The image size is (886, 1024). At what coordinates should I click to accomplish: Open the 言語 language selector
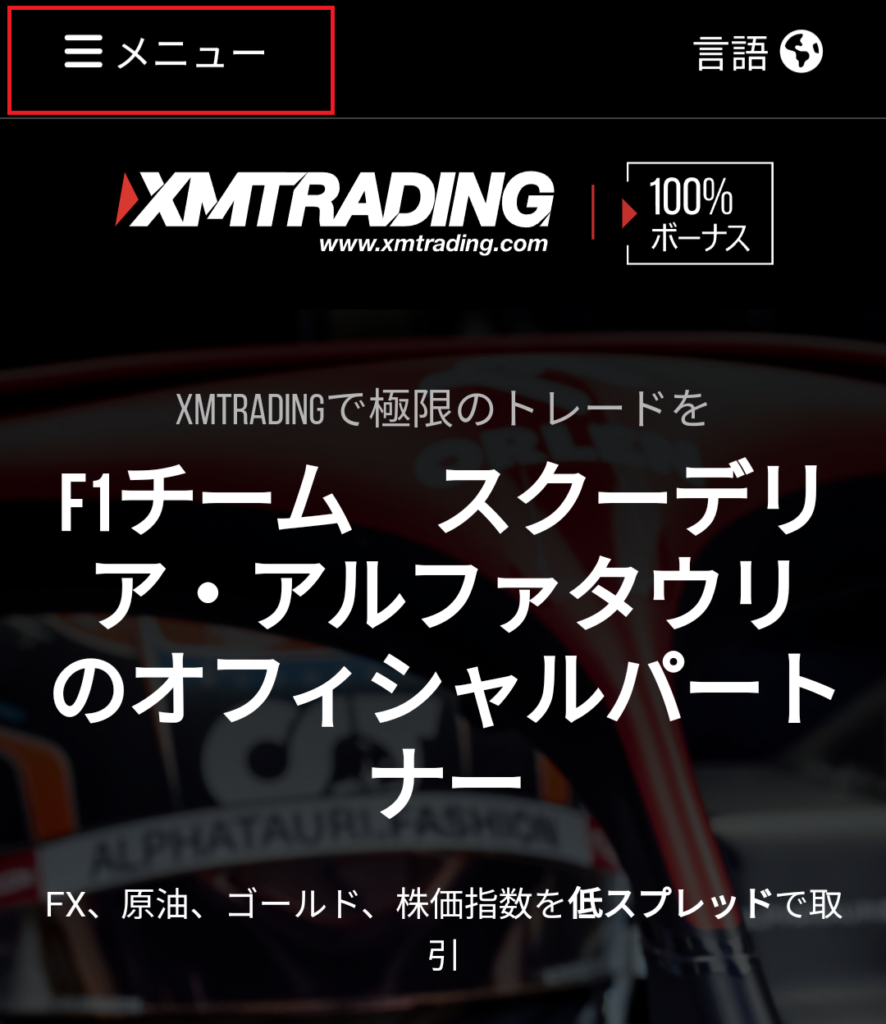pos(758,53)
